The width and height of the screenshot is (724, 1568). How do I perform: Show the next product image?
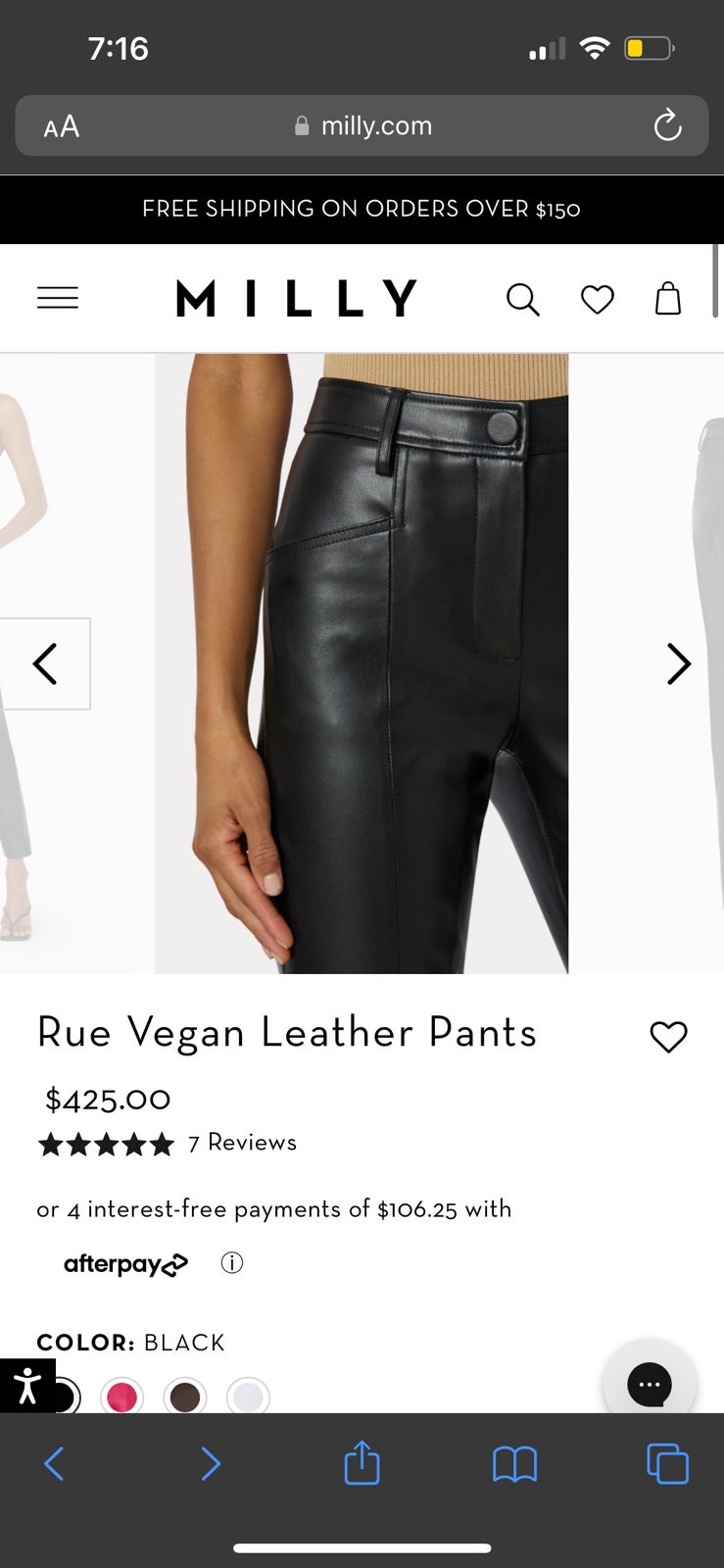pos(678,663)
